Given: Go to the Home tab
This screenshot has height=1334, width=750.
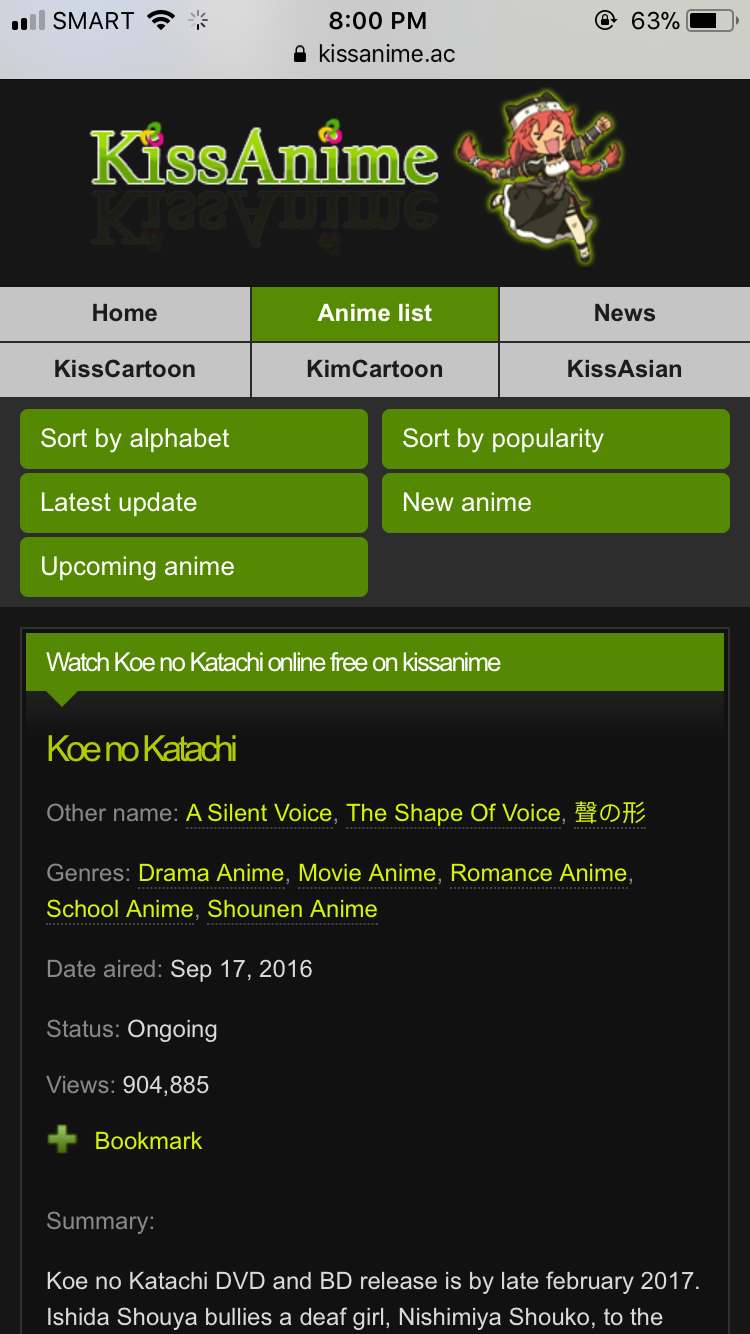Looking at the screenshot, I should pos(125,314).
